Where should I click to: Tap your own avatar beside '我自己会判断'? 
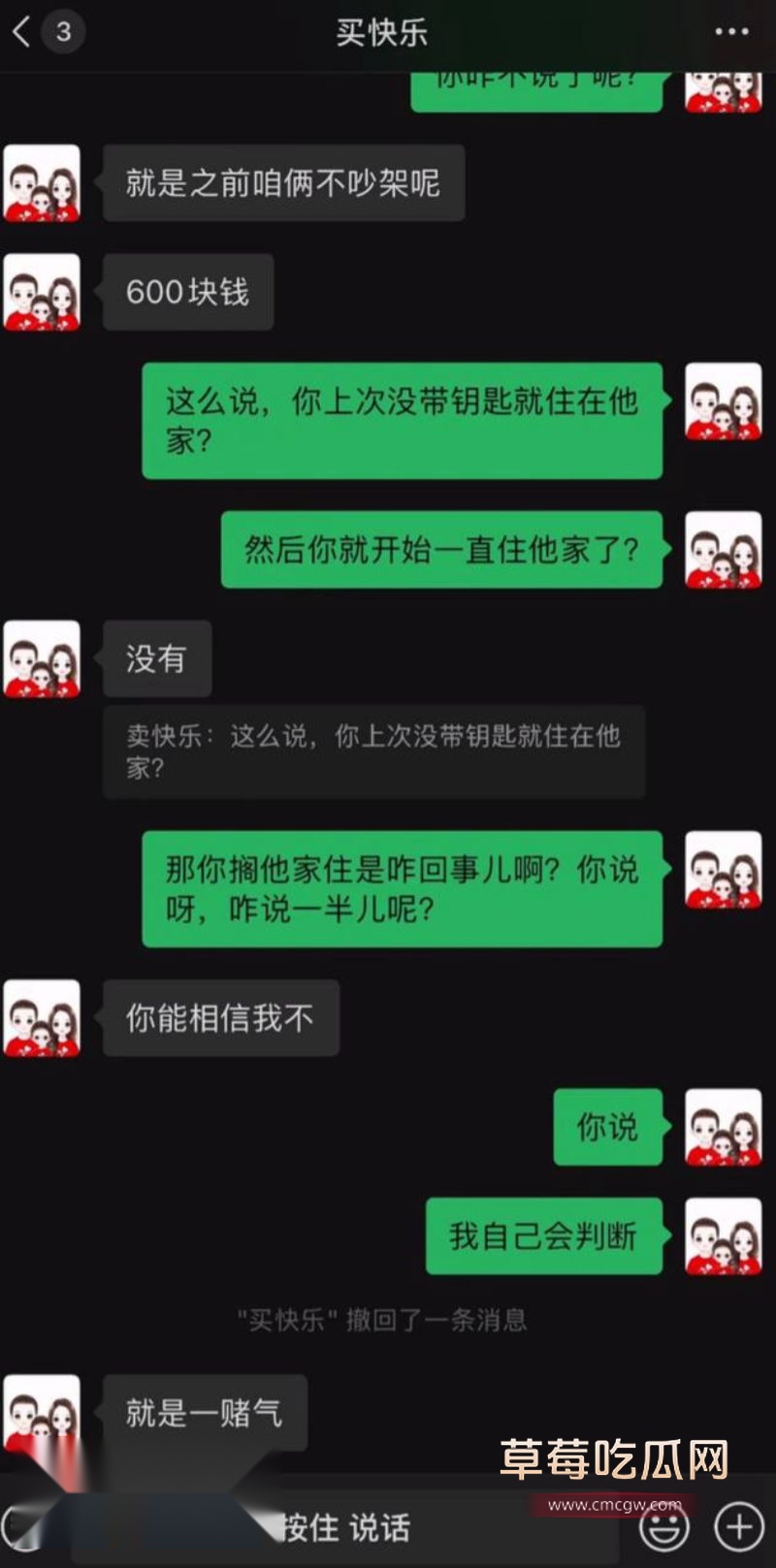pyautogui.click(x=723, y=1237)
